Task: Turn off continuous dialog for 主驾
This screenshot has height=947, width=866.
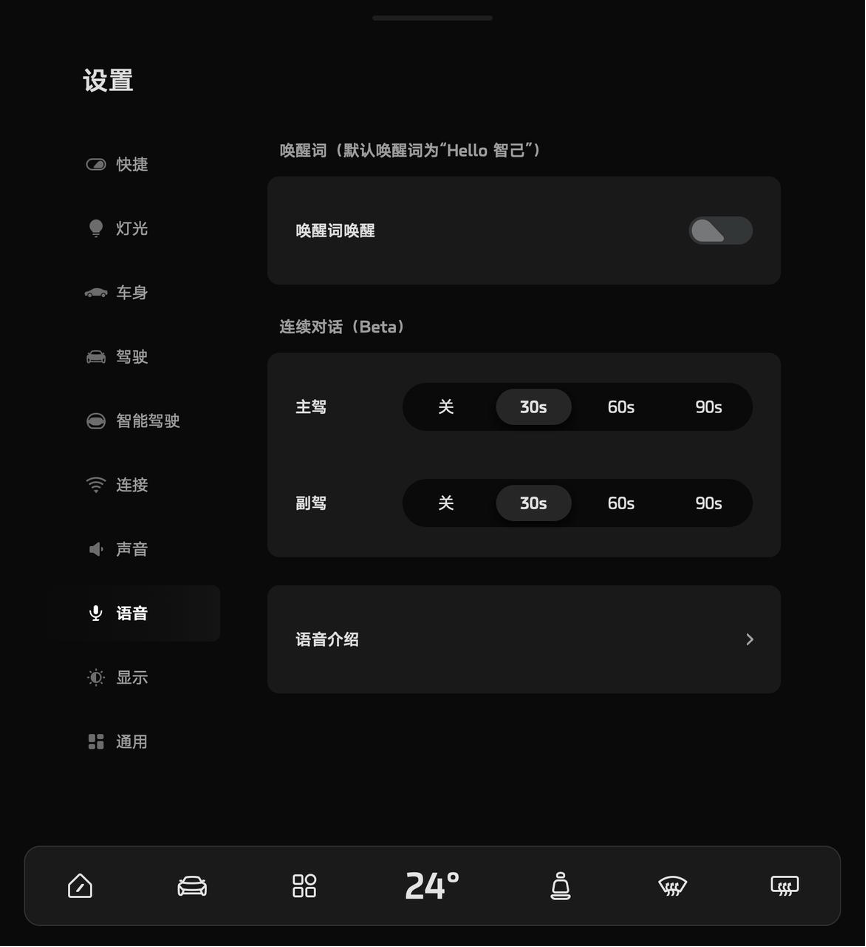Action: (446, 407)
